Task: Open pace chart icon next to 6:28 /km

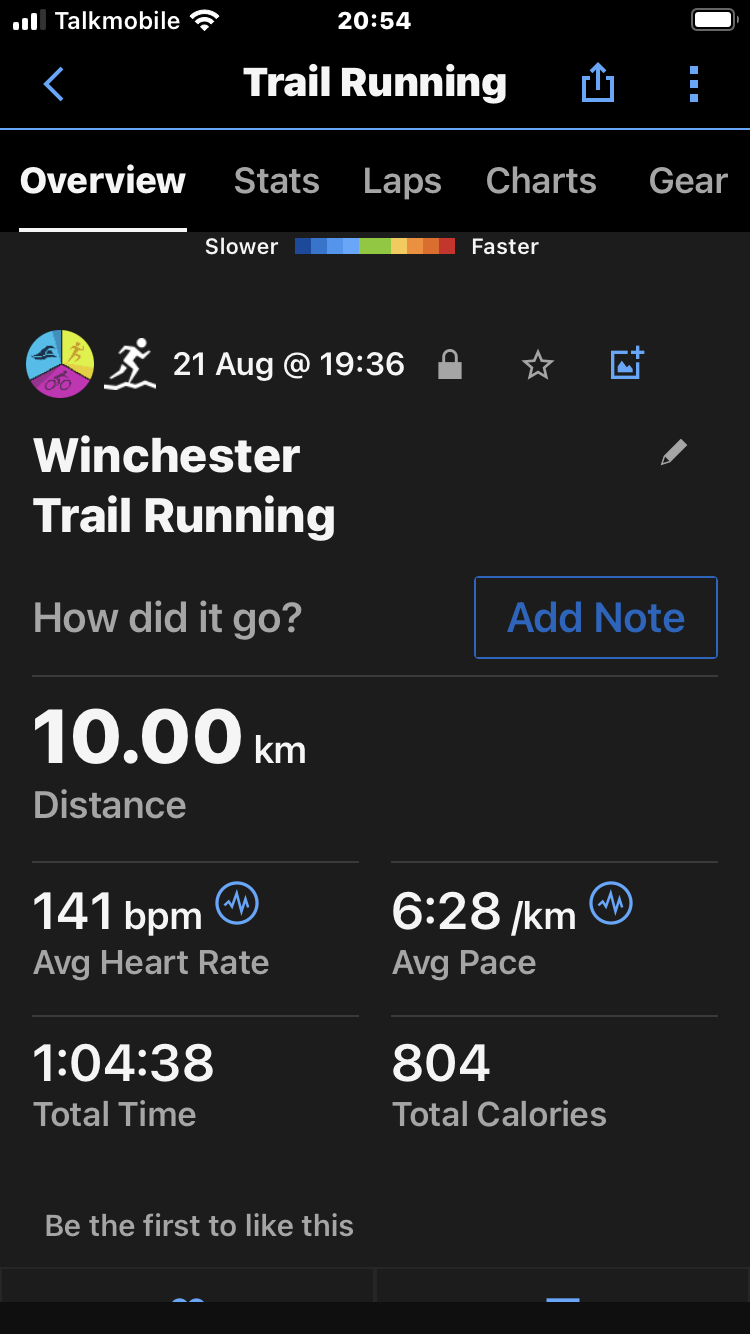Action: (x=611, y=905)
